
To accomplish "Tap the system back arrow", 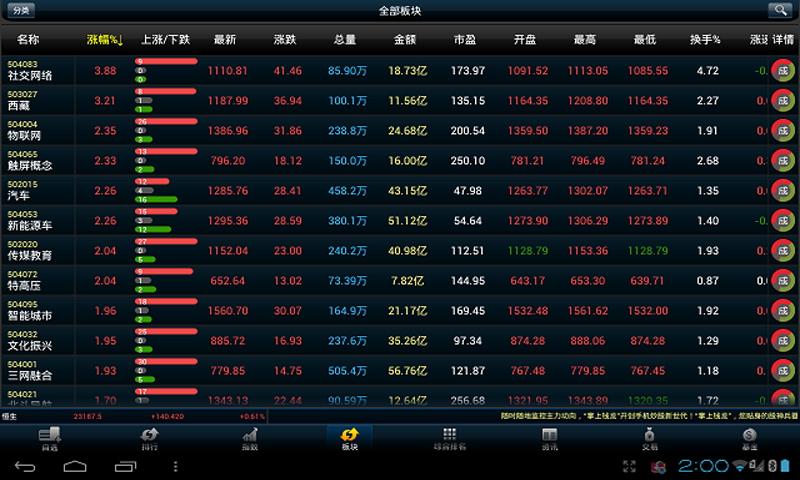I will [x=23, y=467].
